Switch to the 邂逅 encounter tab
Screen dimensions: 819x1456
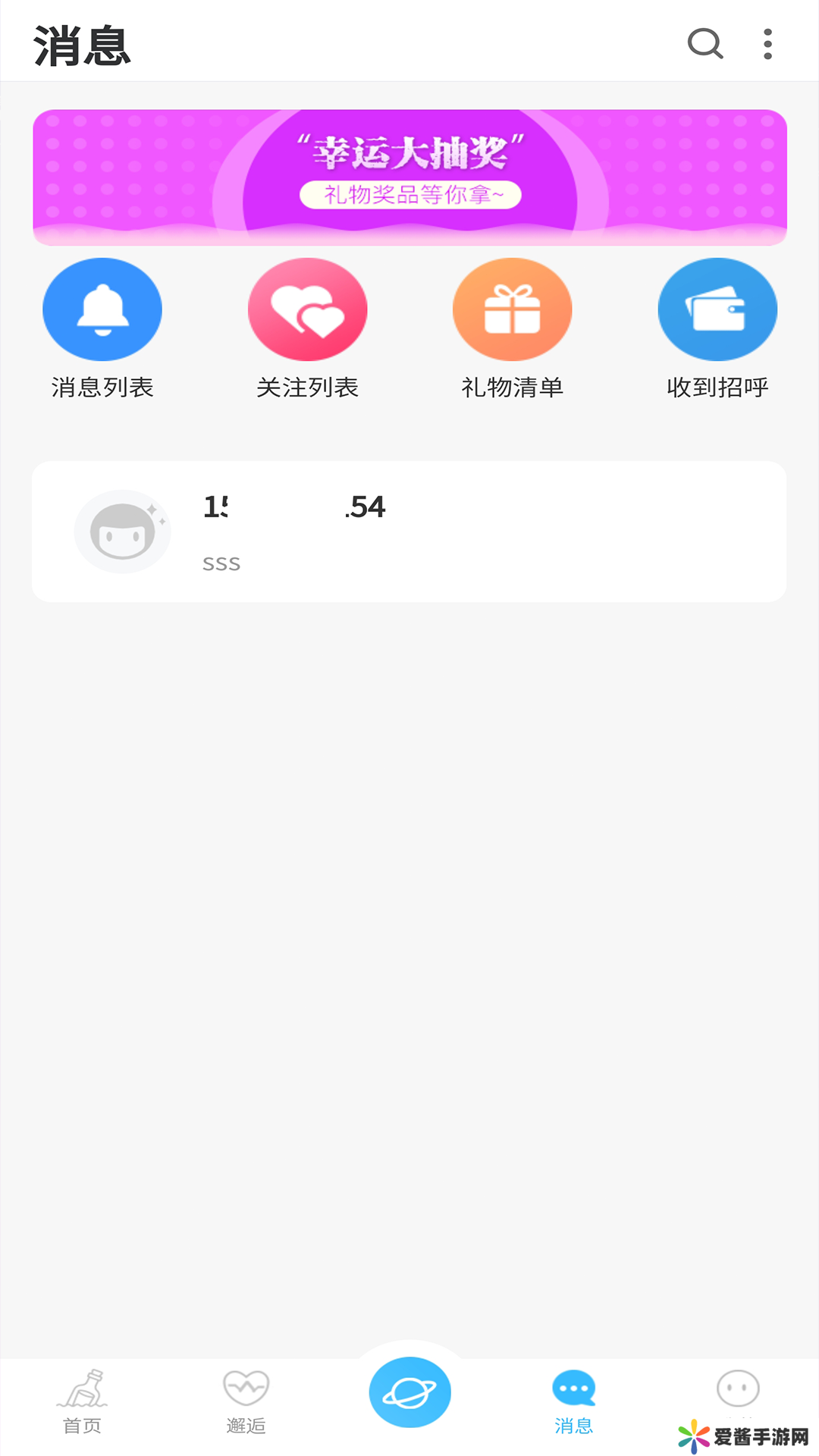click(x=246, y=1401)
